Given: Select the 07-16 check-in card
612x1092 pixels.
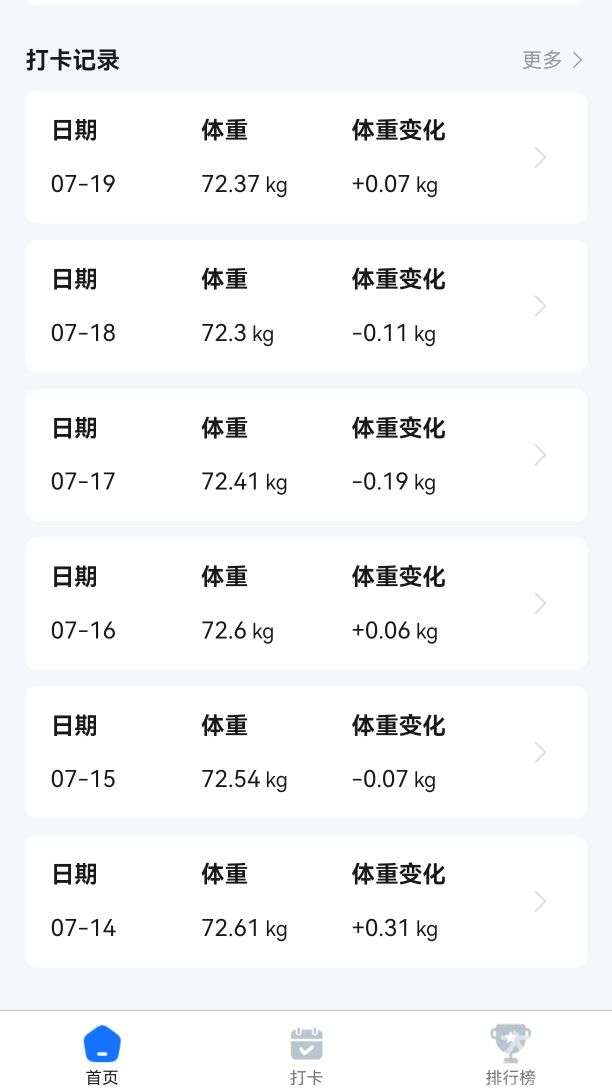Looking at the screenshot, I should coord(306,604).
